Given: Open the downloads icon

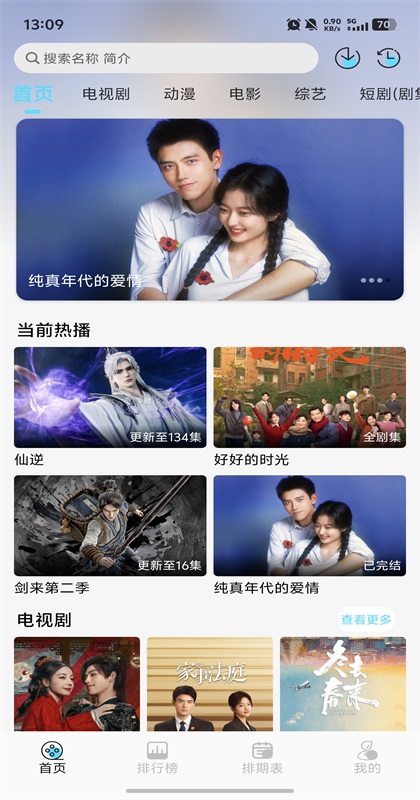Looking at the screenshot, I should click(x=347, y=58).
